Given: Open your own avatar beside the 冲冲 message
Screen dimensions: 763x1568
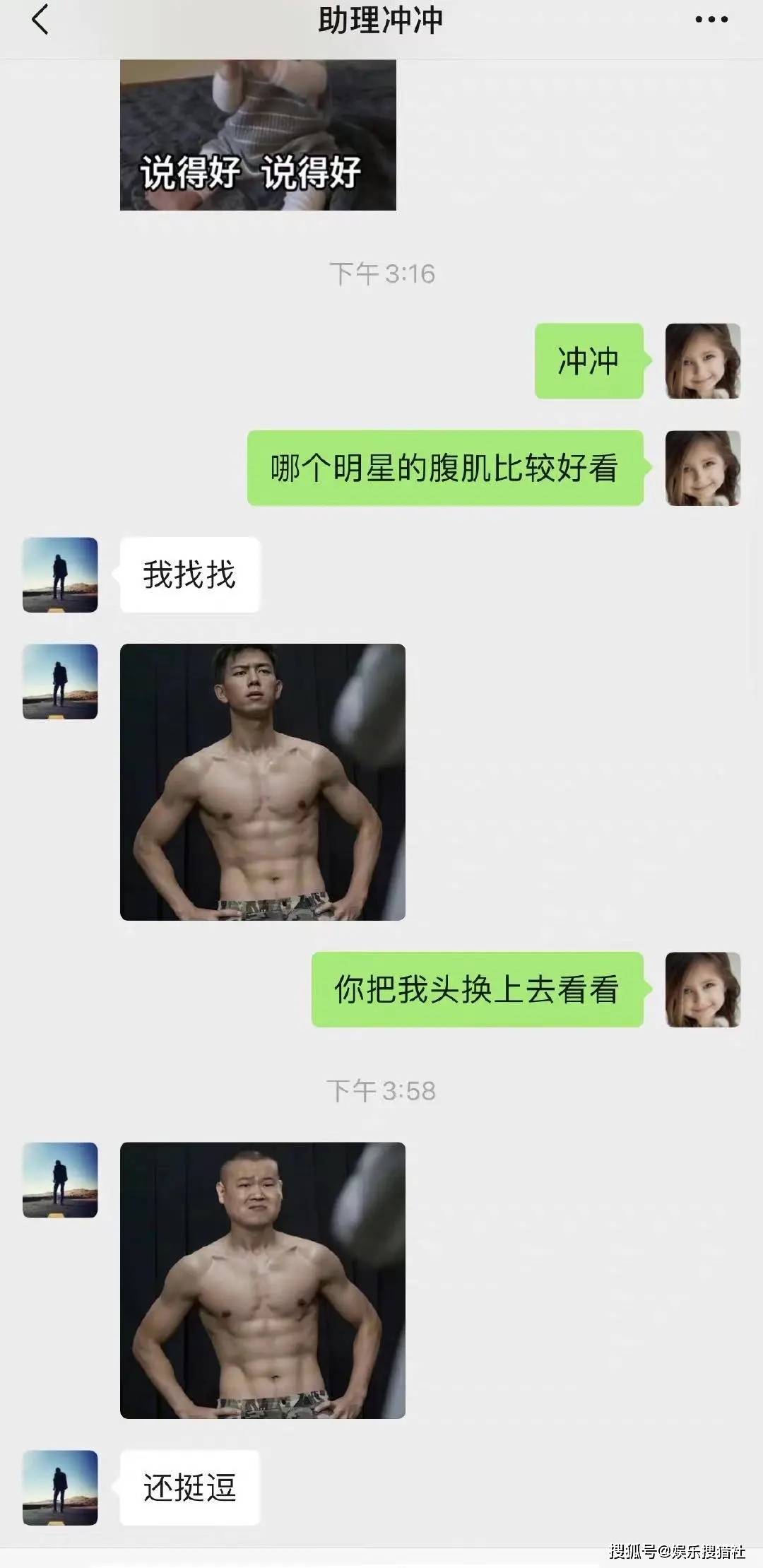Looking at the screenshot, I should 702,361.
